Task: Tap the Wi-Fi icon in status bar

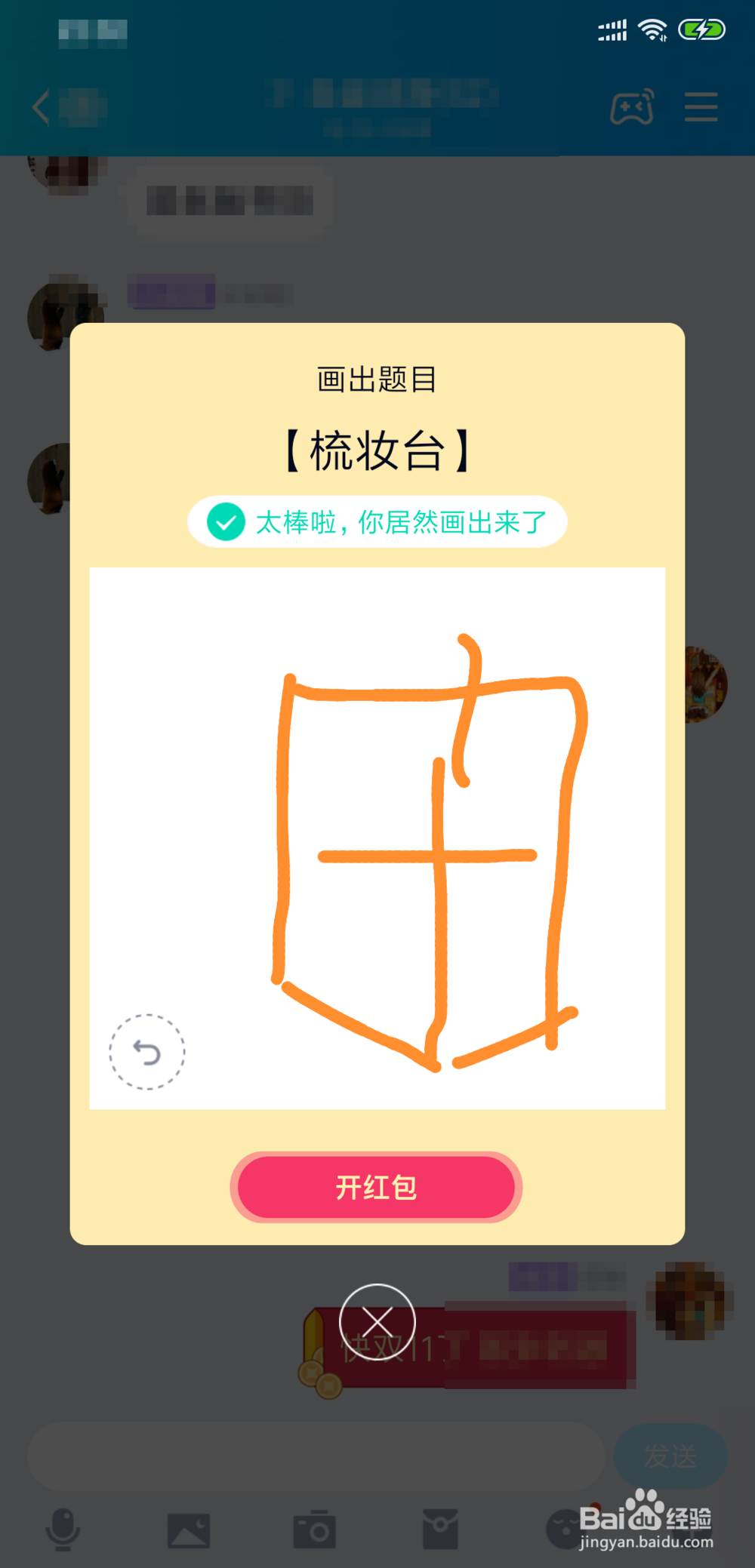Action: (x=651, y=30)
